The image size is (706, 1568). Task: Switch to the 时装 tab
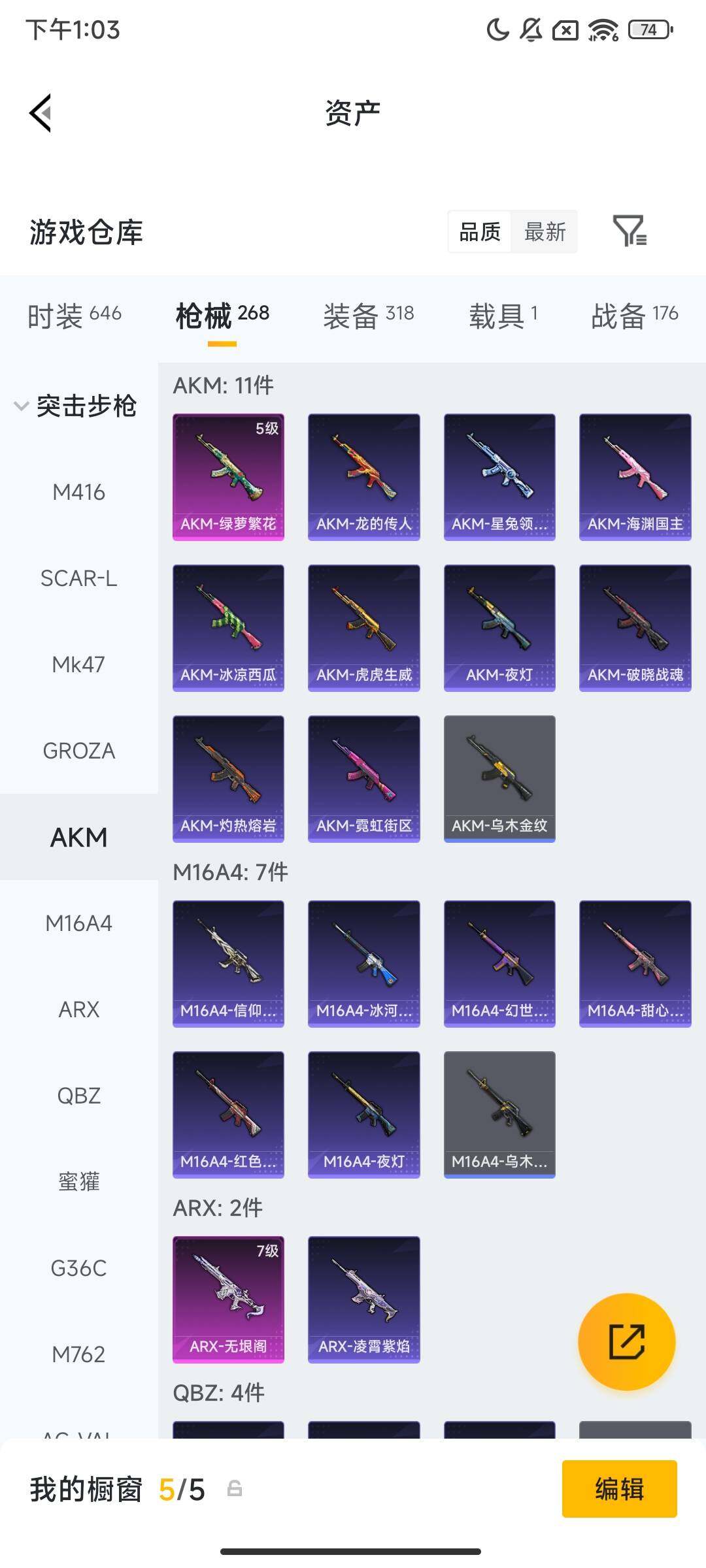click(x=74, y=316)
